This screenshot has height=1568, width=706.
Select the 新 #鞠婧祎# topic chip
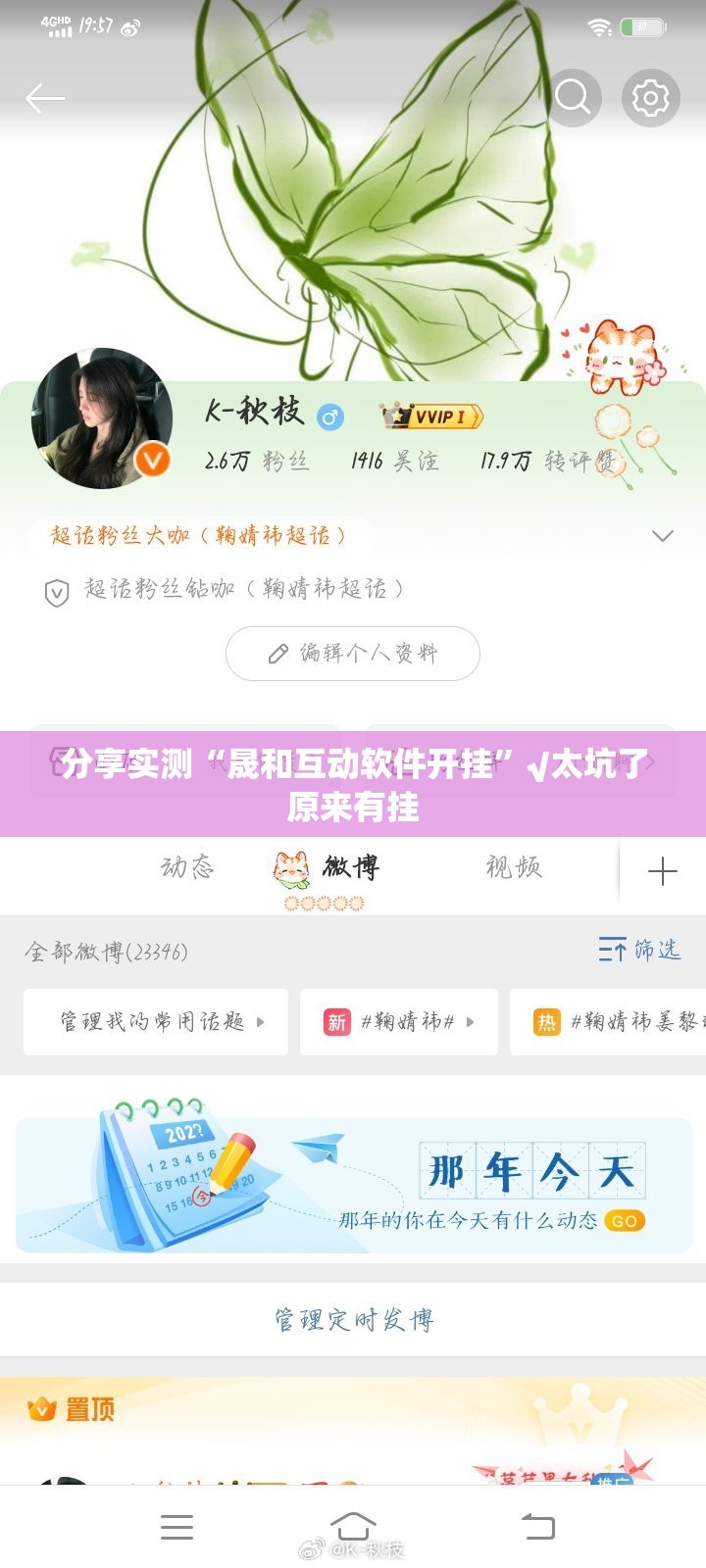[x=398, y=1021]
